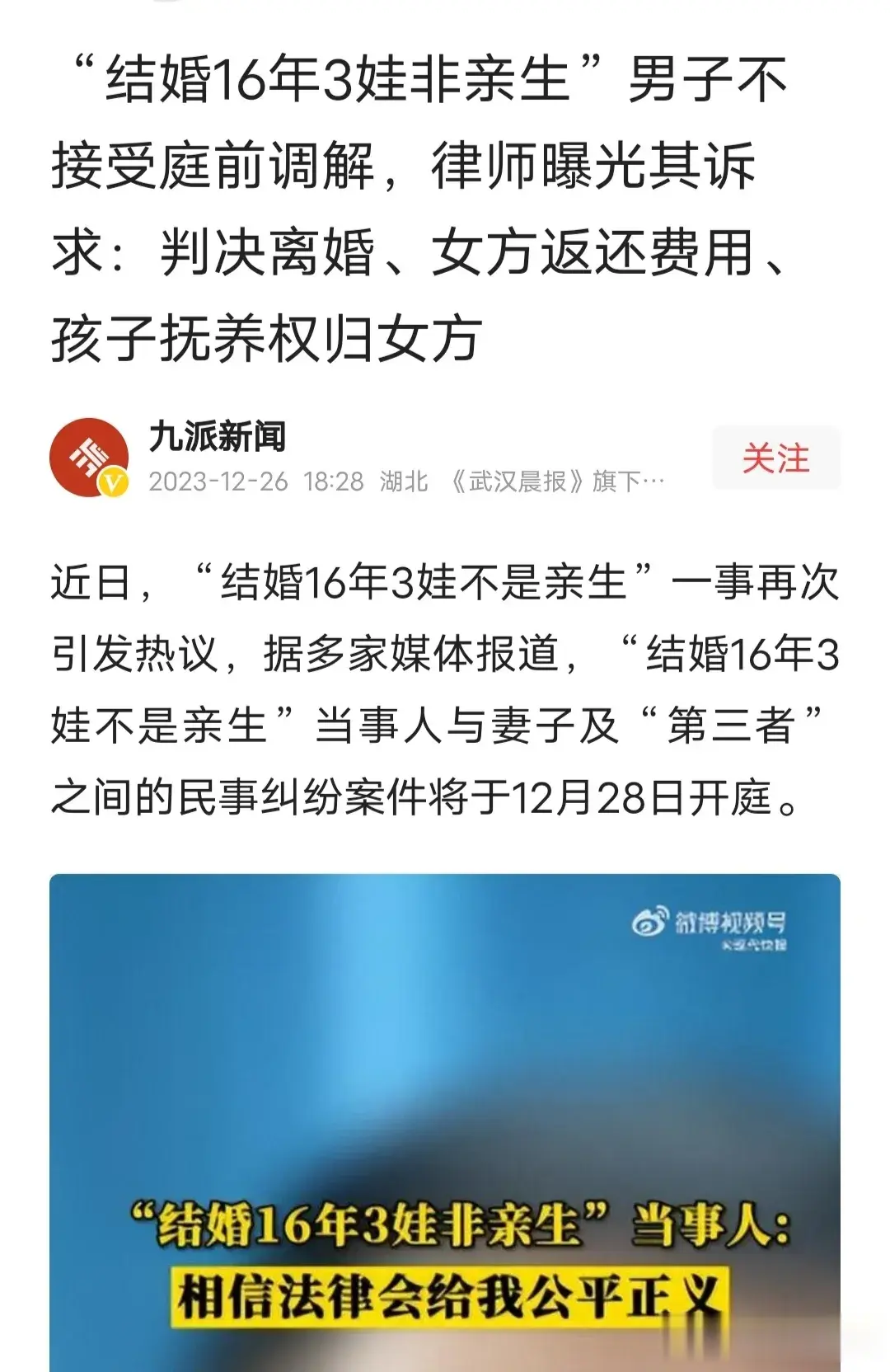890x1372 pixels.
Task: Open the 九派新闻 author avatar
Action: point(89,458)
